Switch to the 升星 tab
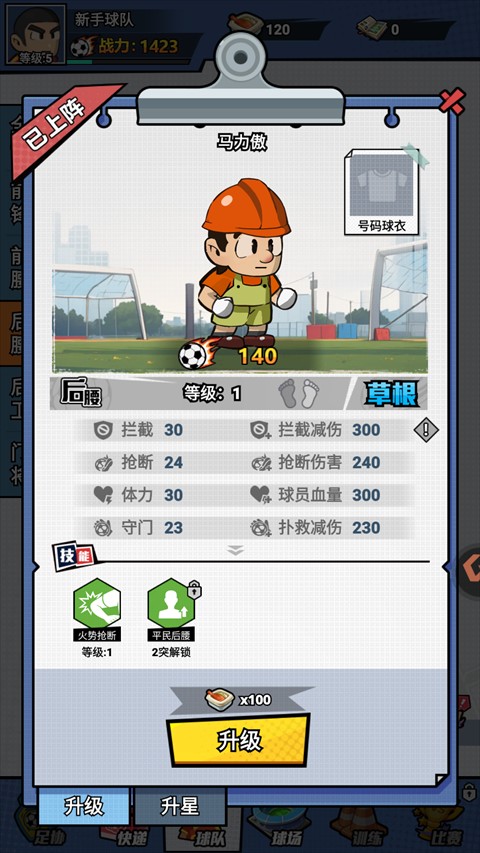This screenshot has width=480, height=853. point(180,807)
